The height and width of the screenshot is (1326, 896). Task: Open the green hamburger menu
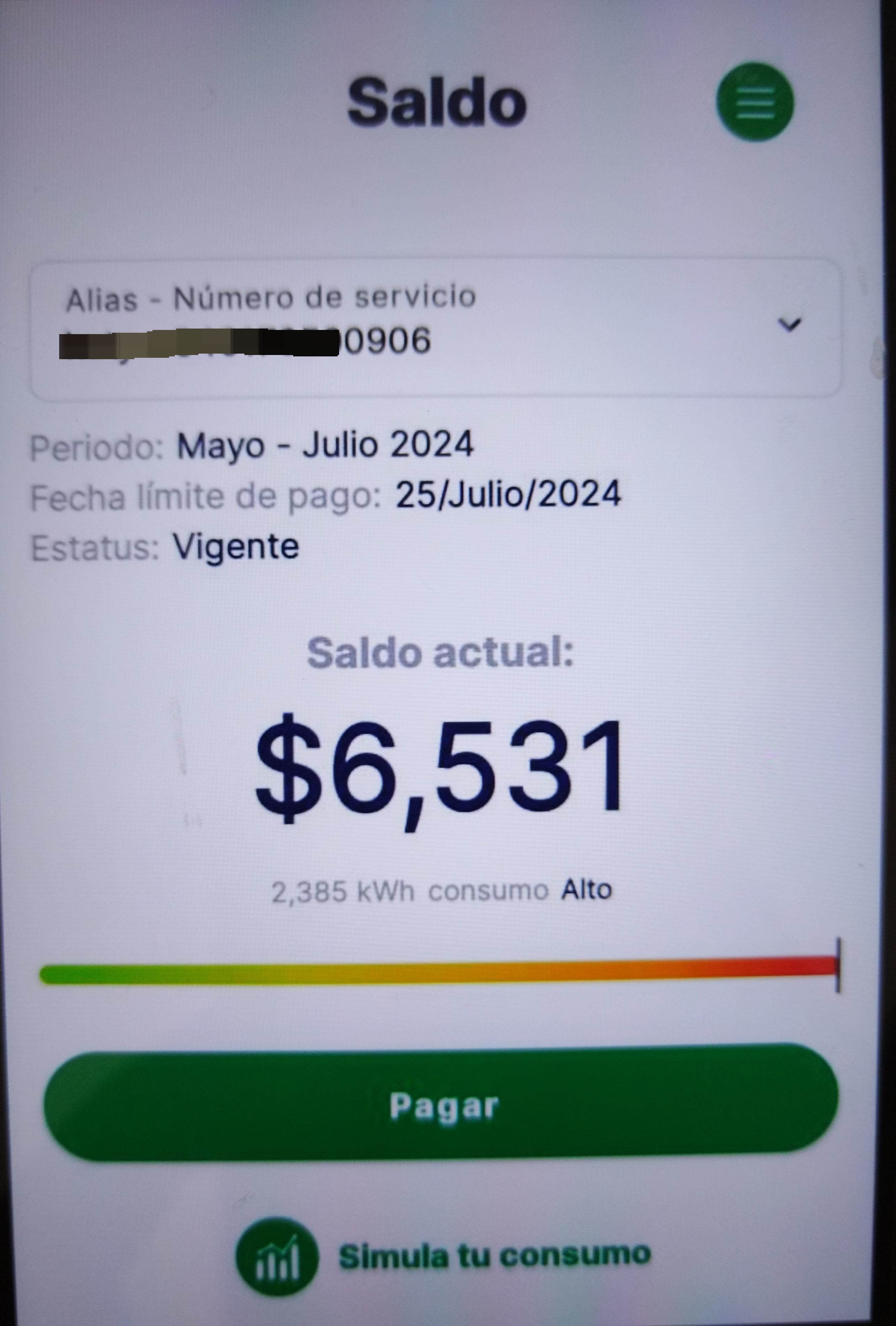coord(754,102)
